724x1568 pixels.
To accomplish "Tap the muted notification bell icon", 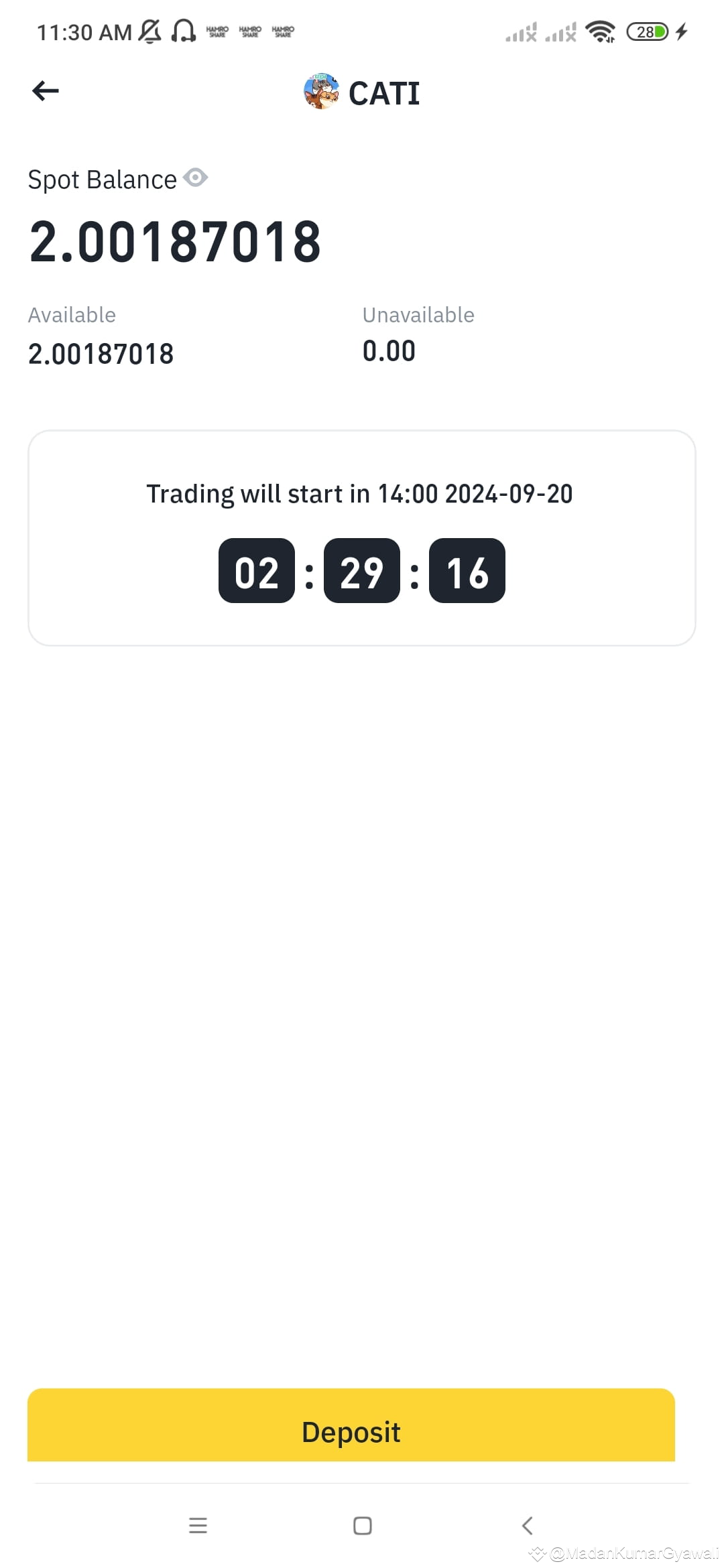I will (x=148, y=31).
